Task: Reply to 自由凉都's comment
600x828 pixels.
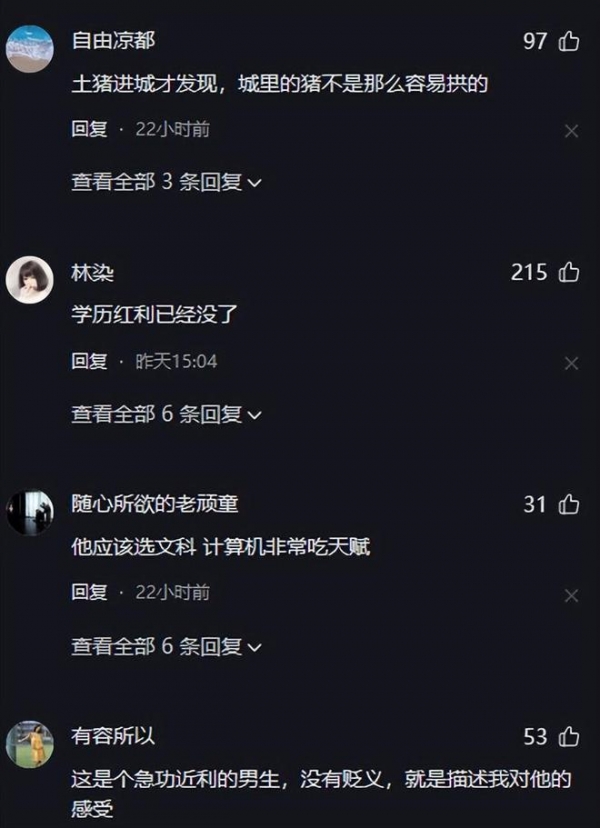Action: point(89,129)
